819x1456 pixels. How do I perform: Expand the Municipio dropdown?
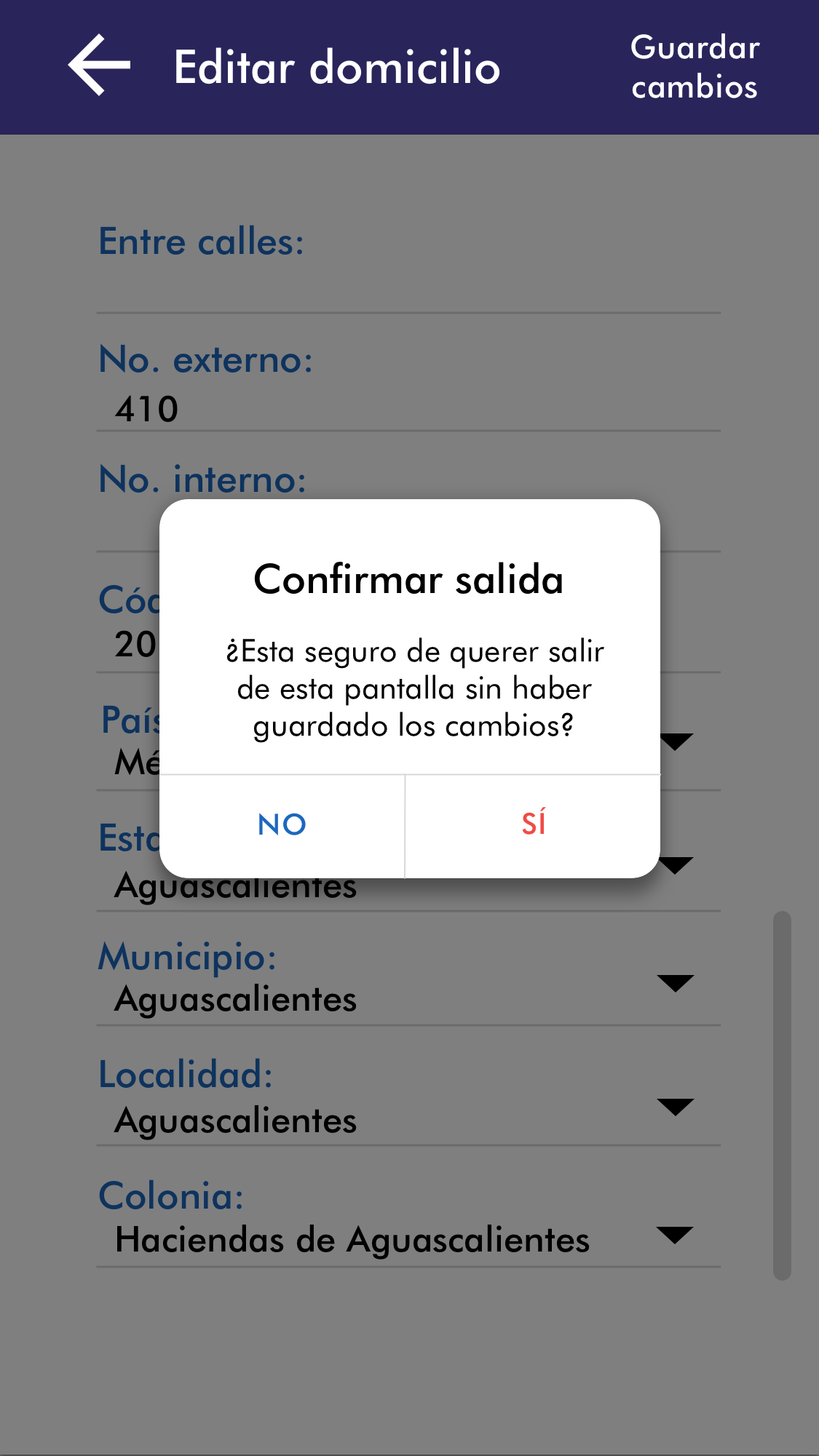click(674, 984)
